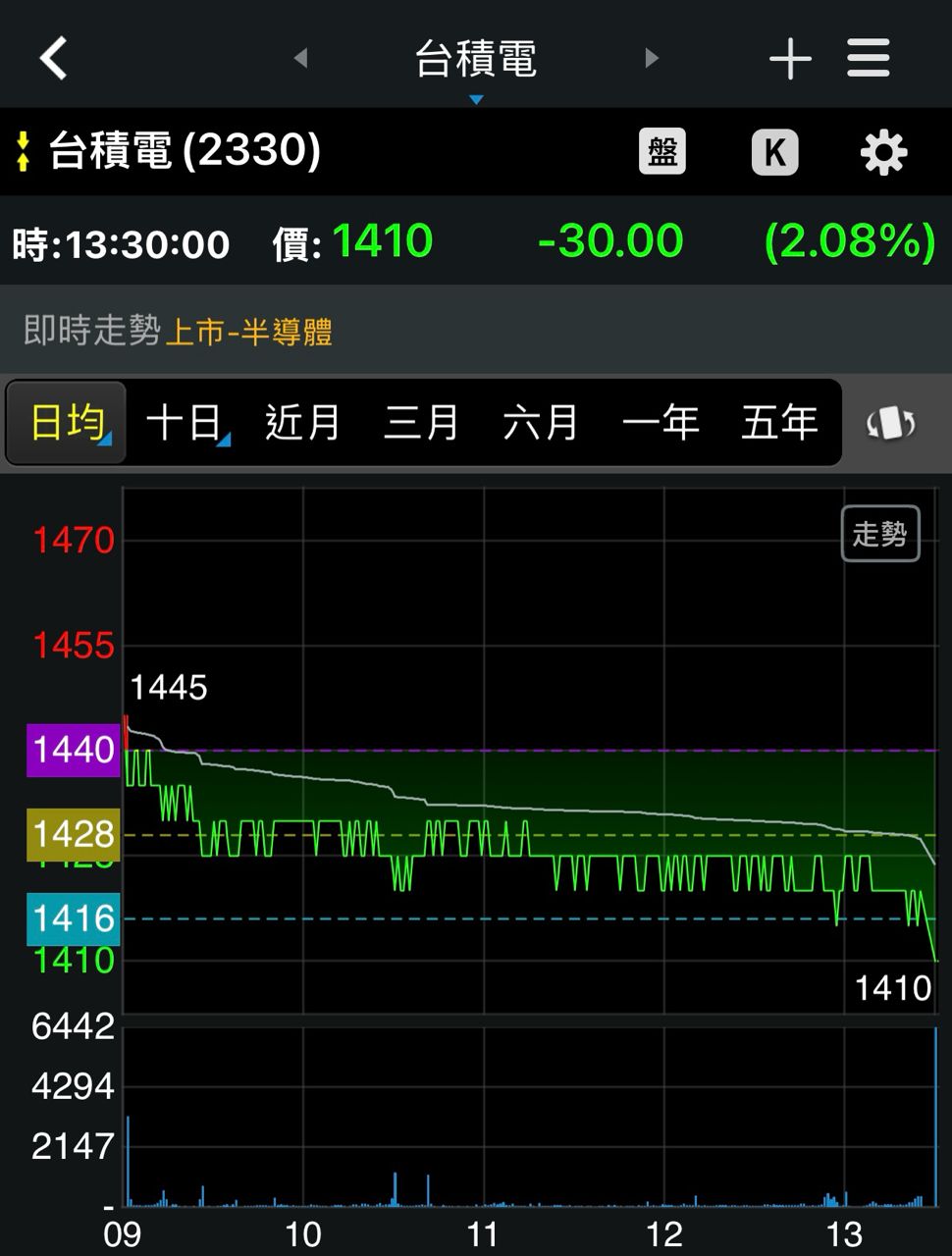This screenshot has height=1256, width=952.
Task: Open the K-line chart view
Action: [x=774, y=152]
